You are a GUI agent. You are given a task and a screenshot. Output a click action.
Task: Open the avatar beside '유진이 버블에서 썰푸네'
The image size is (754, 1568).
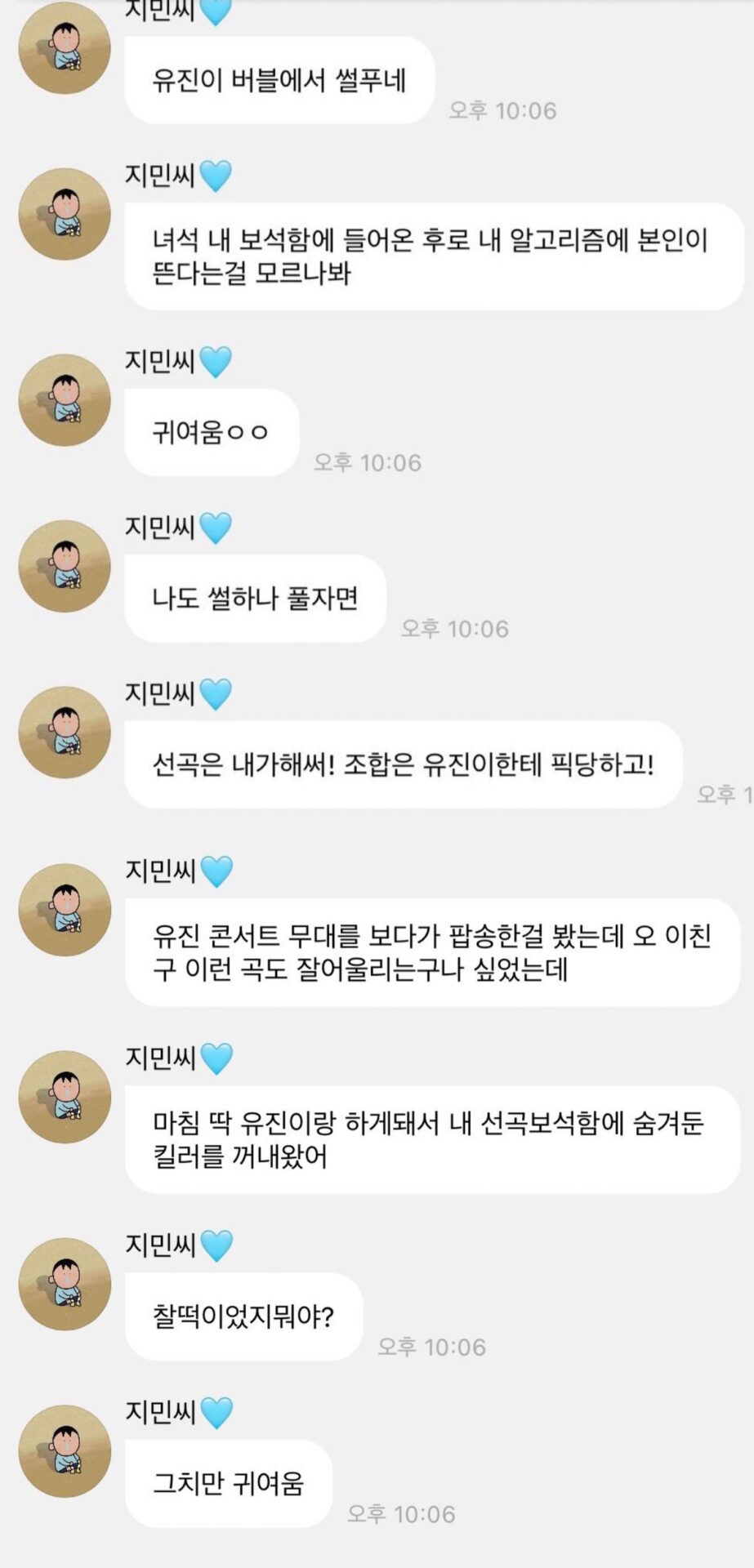click(65, 47)
